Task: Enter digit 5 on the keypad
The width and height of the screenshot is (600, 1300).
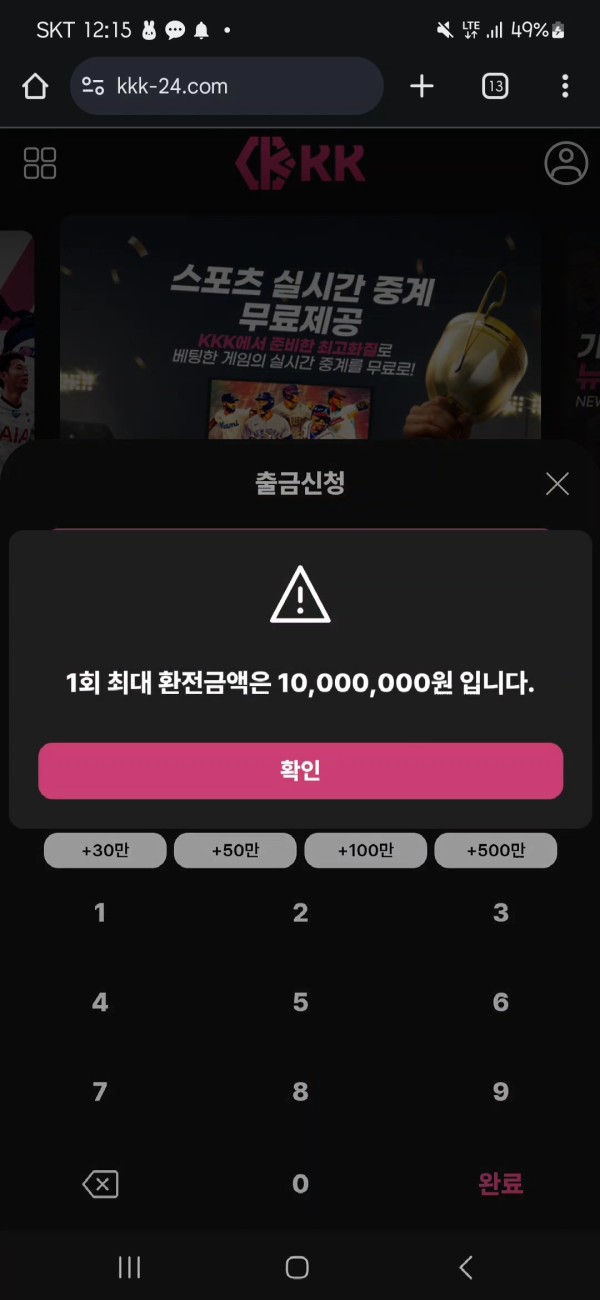Action: [300, 1002]
